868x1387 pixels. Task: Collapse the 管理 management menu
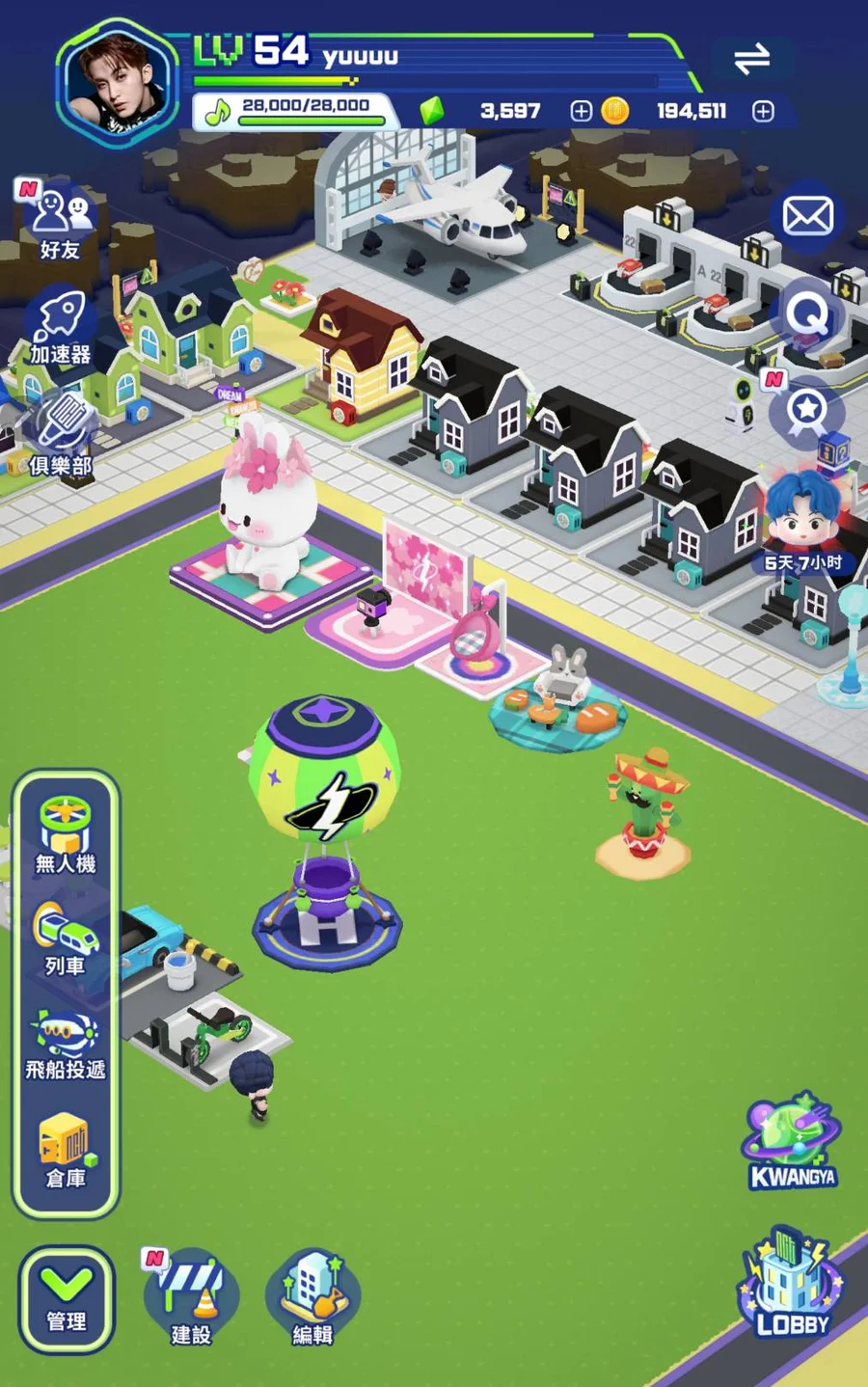pyautogui.click(x=66, y=1299)
